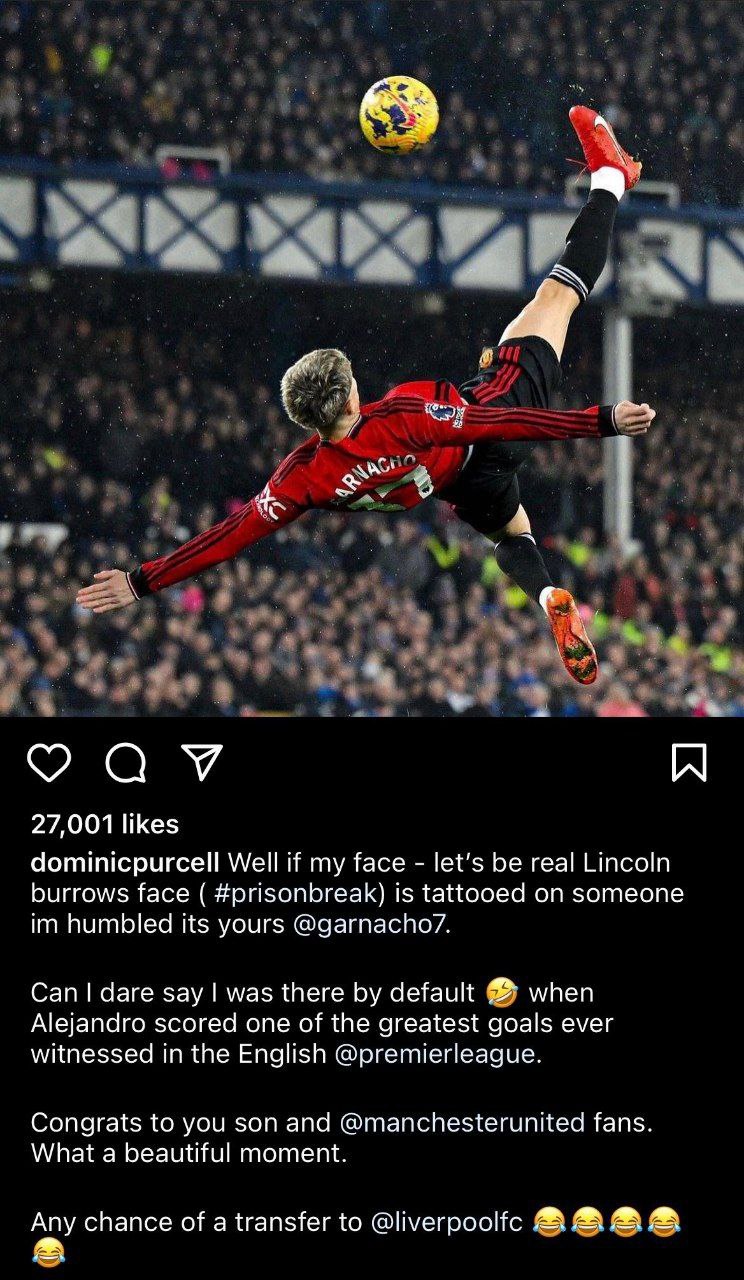Image resolution: width=744 pixels, height=1280 pixels.
Task: Open comments on this post
Action: 126,763
